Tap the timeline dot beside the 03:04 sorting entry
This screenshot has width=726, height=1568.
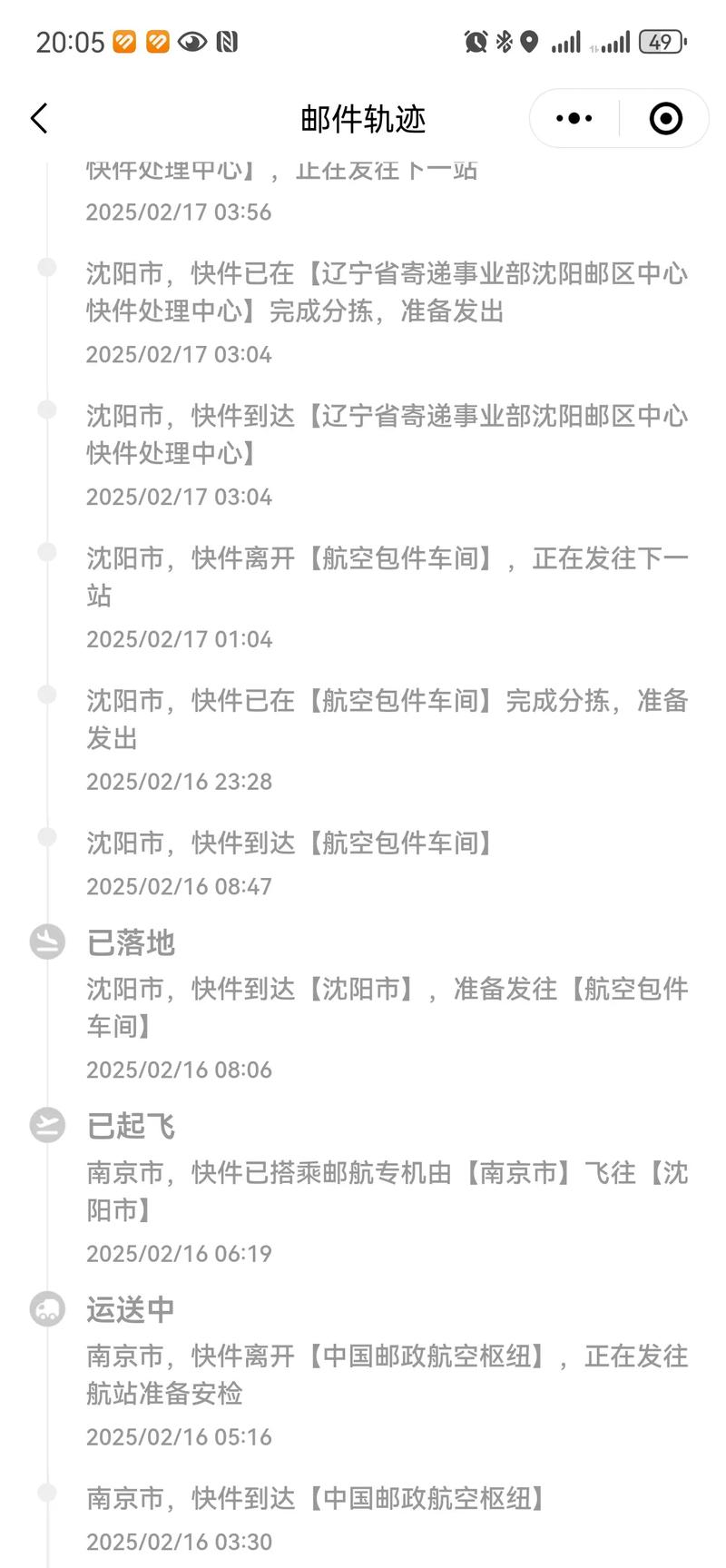45,267
